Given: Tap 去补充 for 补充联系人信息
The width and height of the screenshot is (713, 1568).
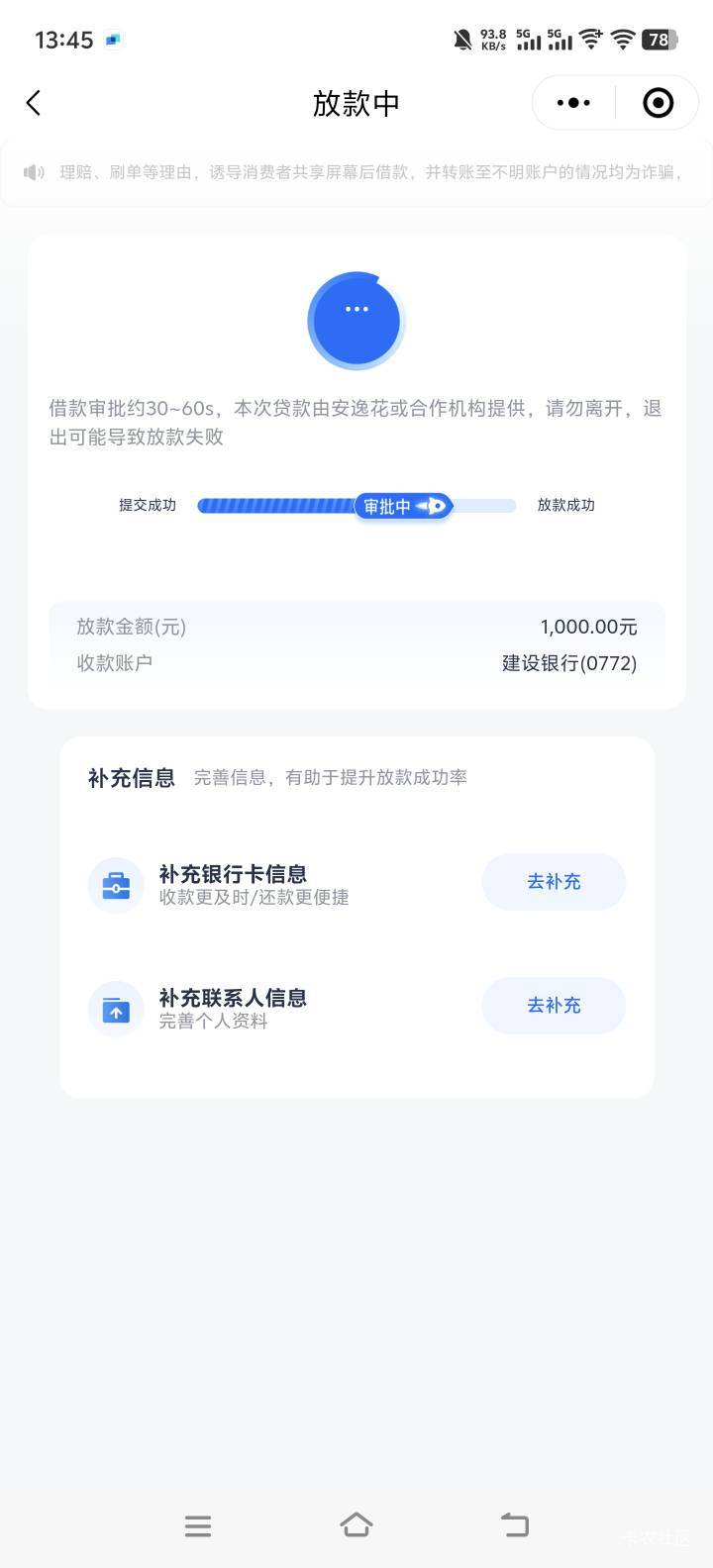Looking at the screenshot, I should click(x=554, y=1005).
